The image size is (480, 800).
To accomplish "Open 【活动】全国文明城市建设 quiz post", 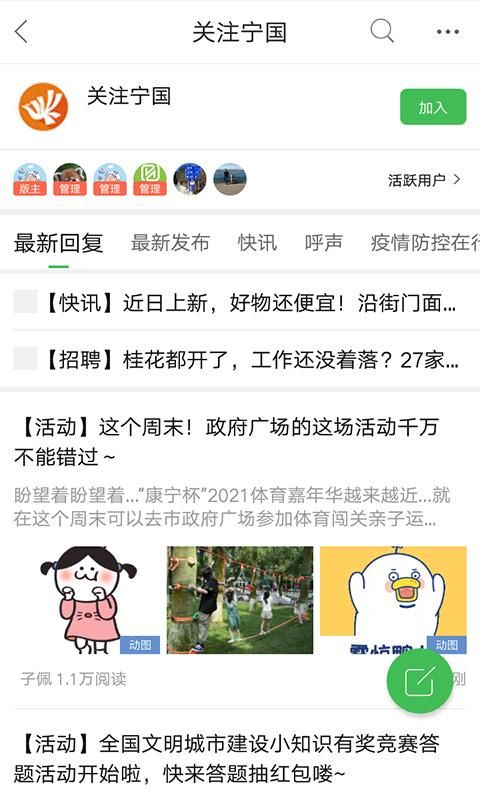I will point(227,758).
